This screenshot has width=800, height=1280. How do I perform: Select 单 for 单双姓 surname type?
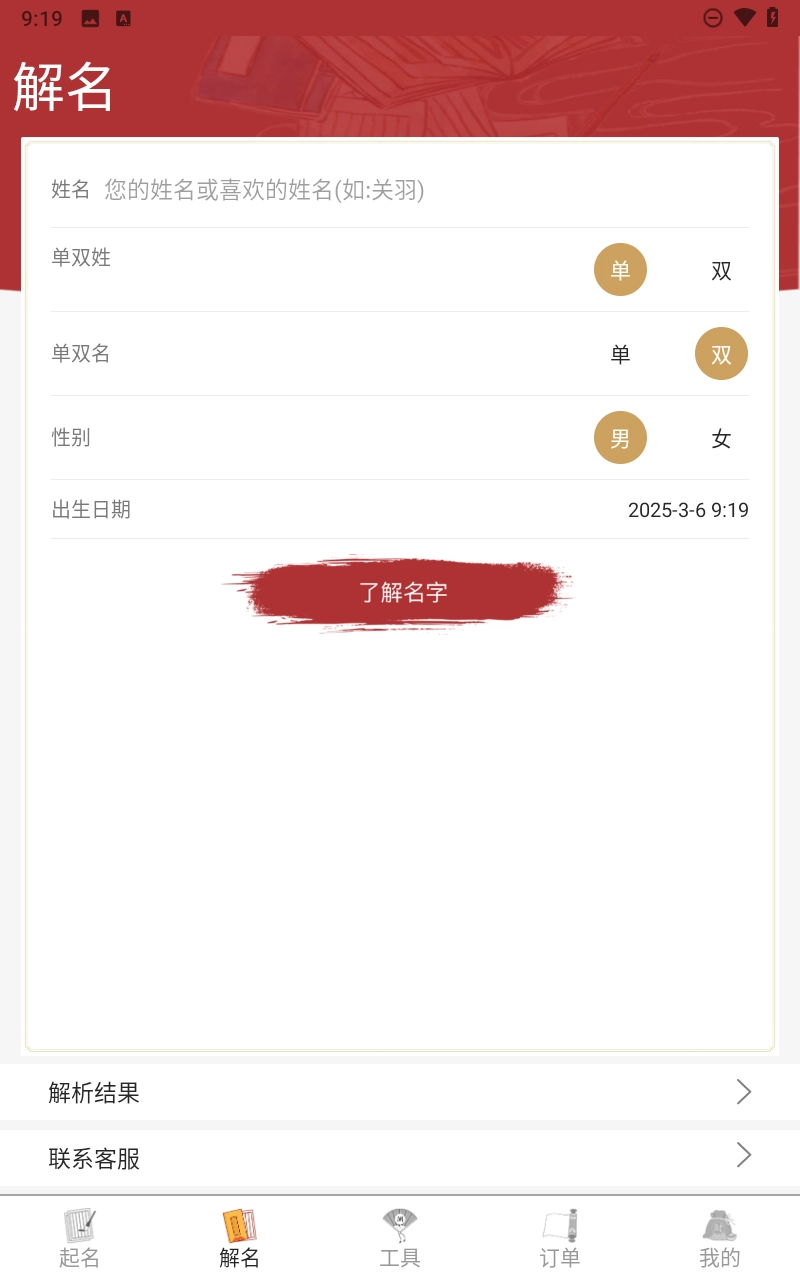(620, 270)
